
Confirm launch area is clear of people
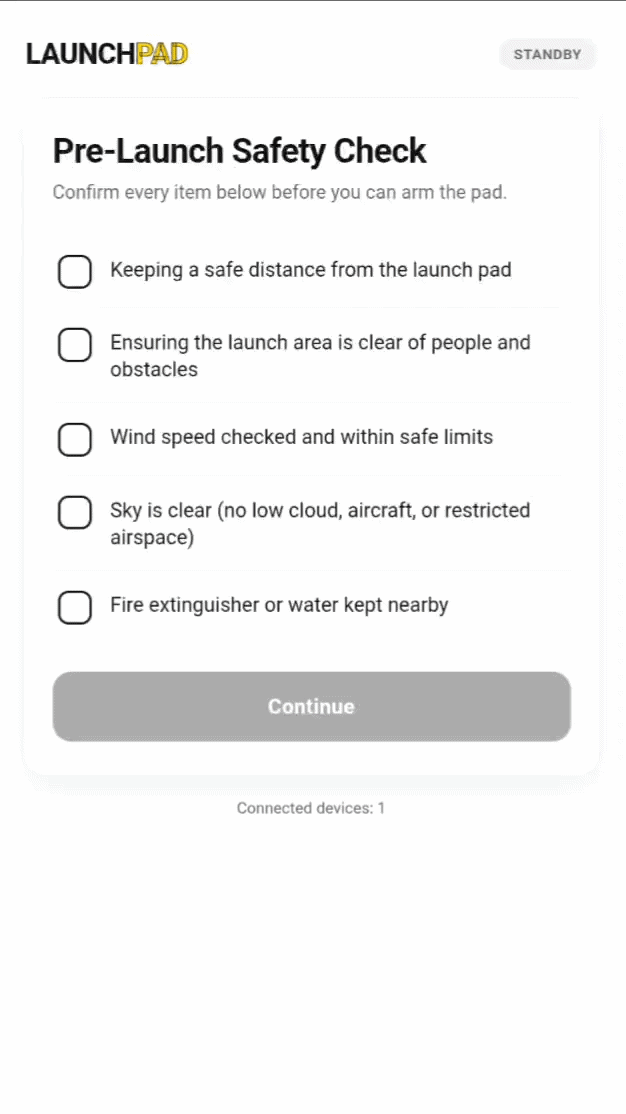[75, 345]
